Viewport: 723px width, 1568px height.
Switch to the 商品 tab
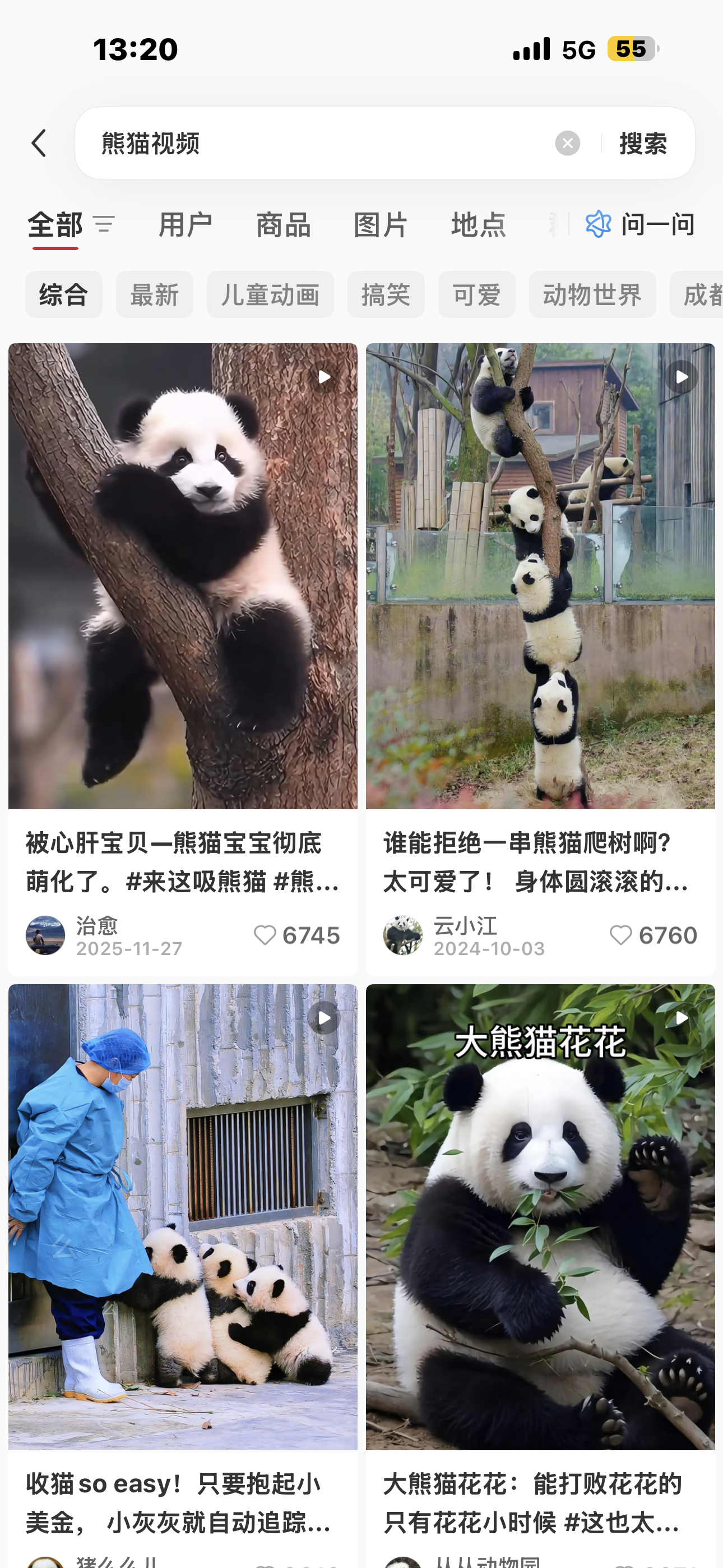283,225
